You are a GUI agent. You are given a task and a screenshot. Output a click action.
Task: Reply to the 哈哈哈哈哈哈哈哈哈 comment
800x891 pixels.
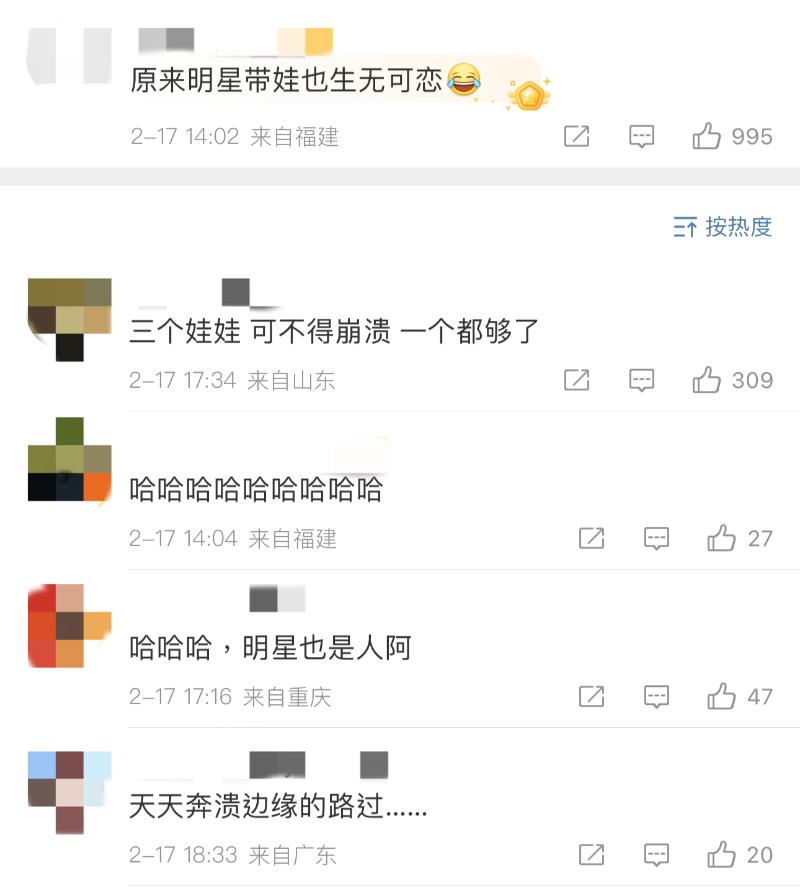(656, 539)
